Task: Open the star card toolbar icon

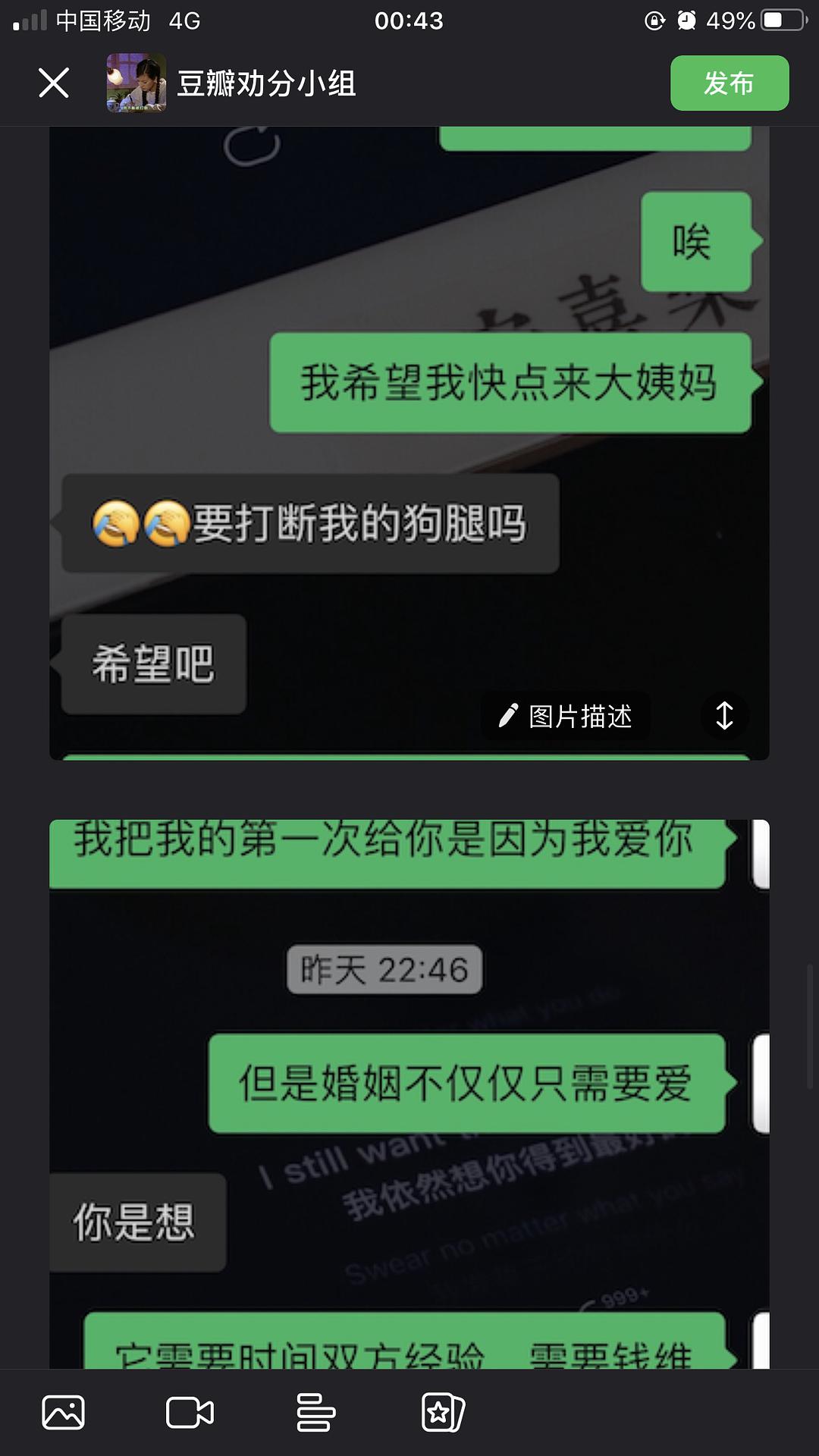Action: pos(442,1412)
